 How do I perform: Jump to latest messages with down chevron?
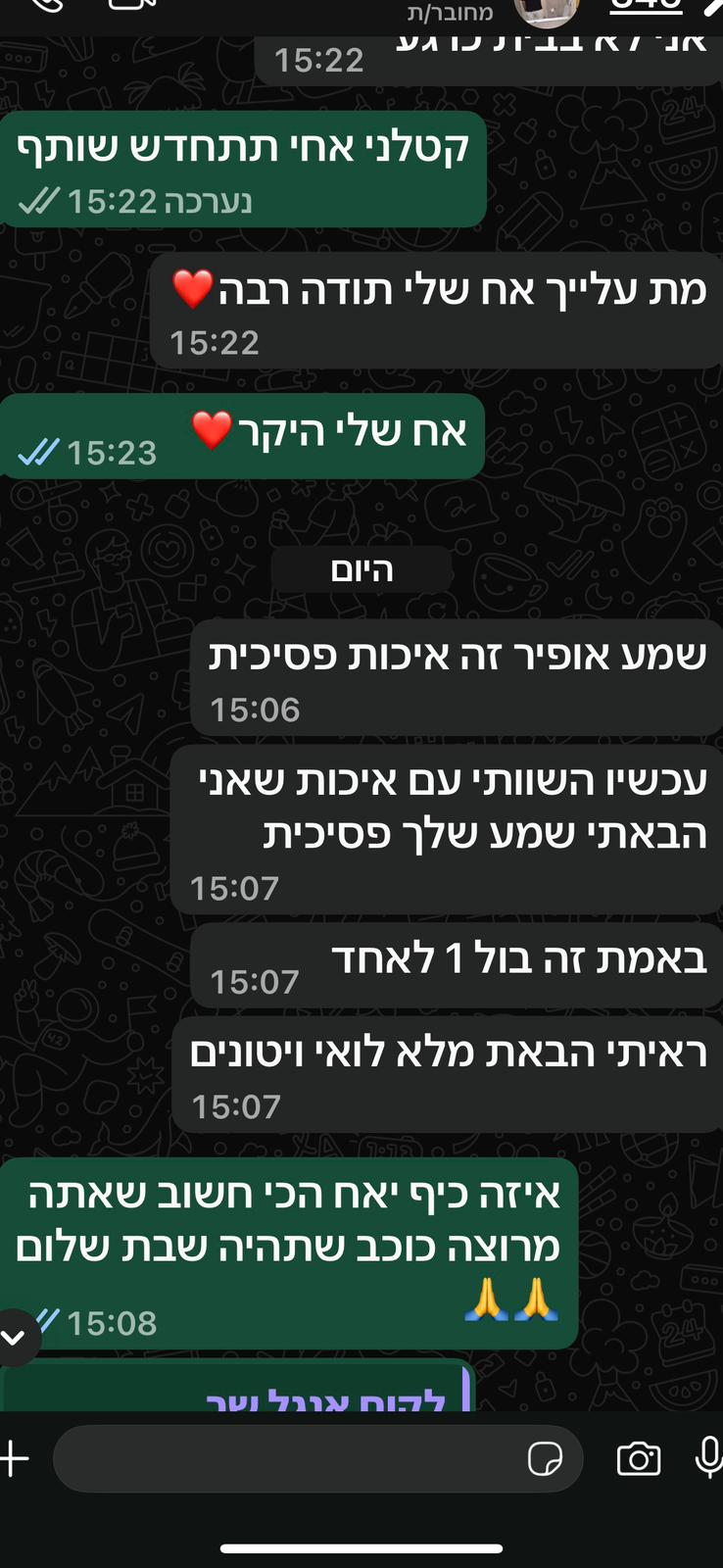coord(14,1337)
